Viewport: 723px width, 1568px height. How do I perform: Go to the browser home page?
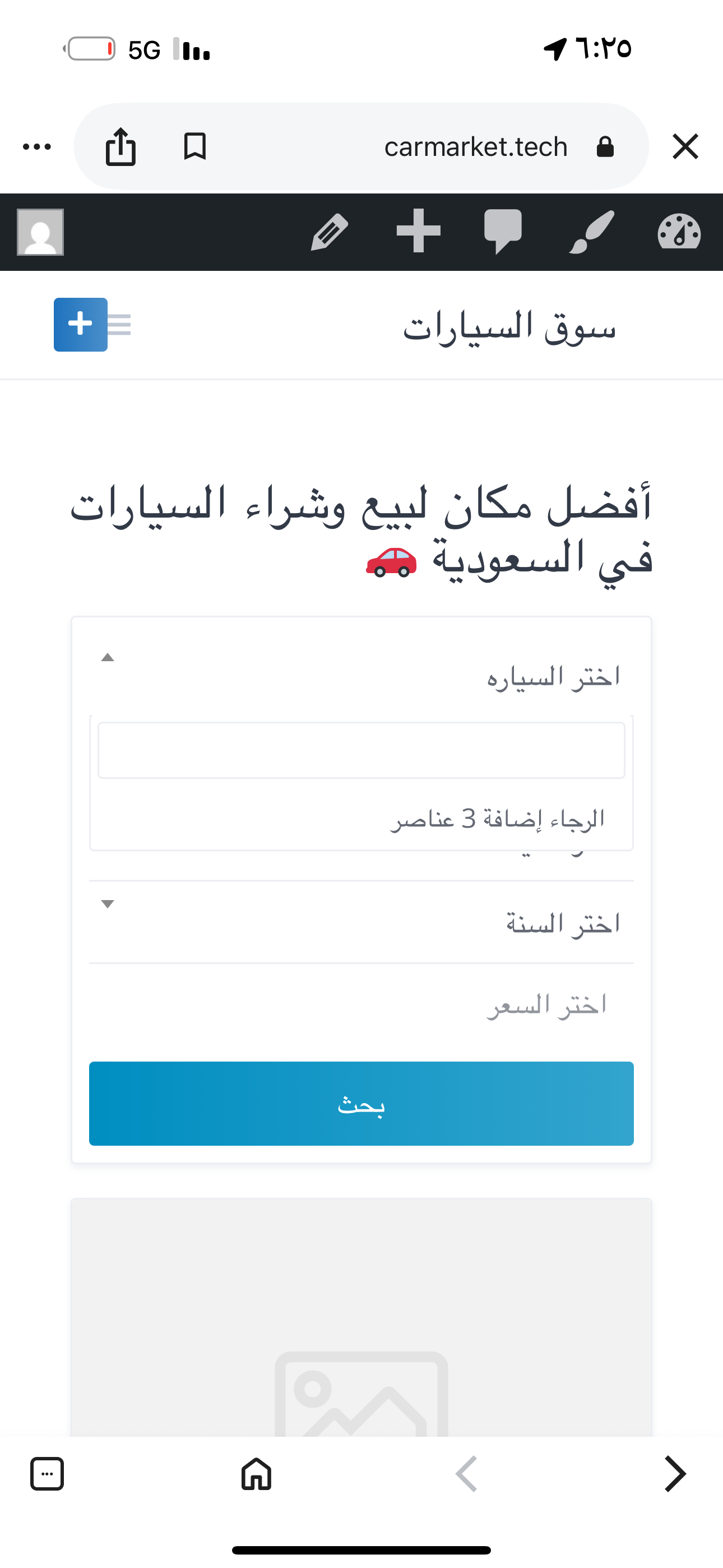coord(256,1474)
